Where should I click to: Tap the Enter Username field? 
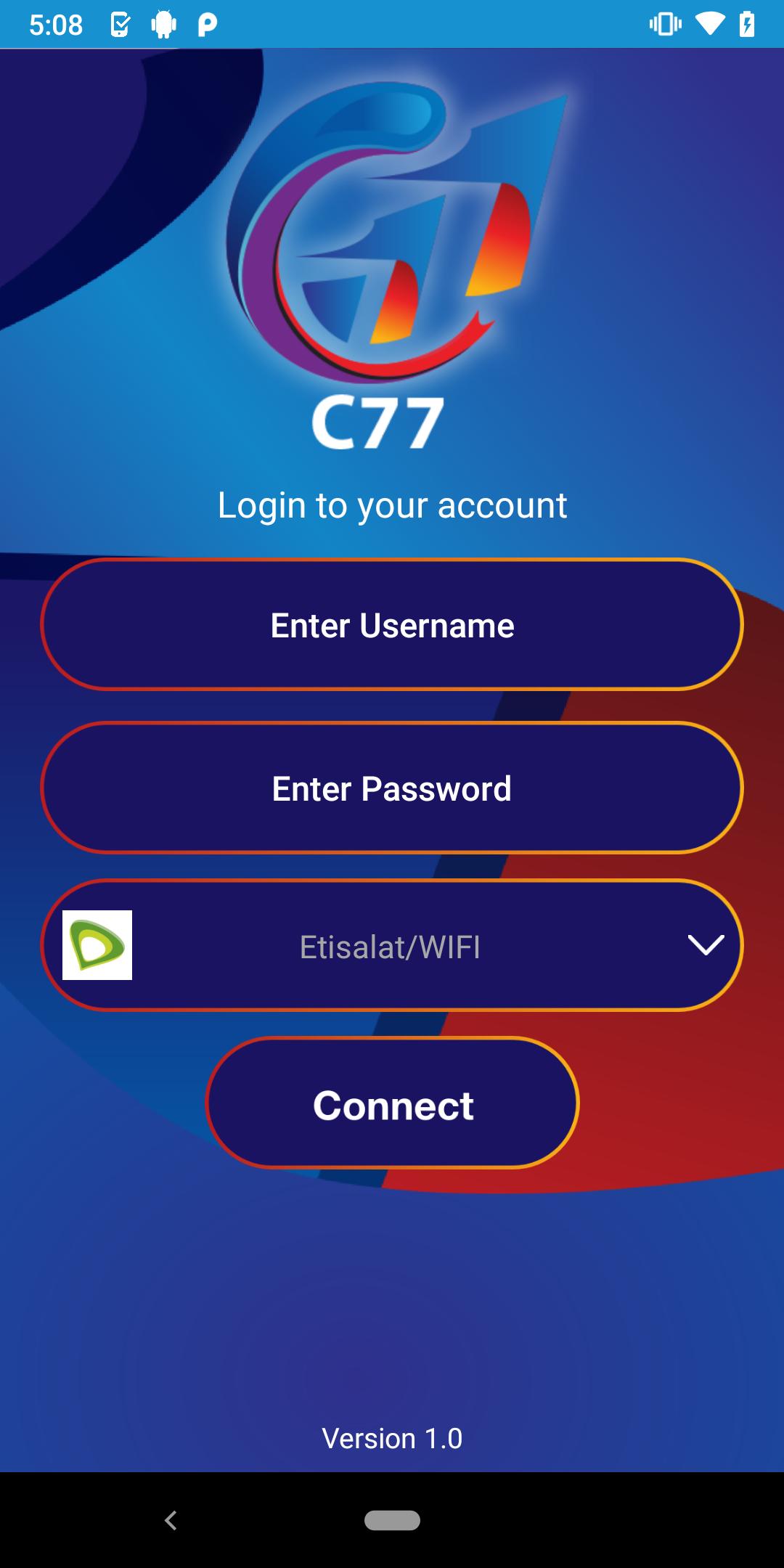392,625
